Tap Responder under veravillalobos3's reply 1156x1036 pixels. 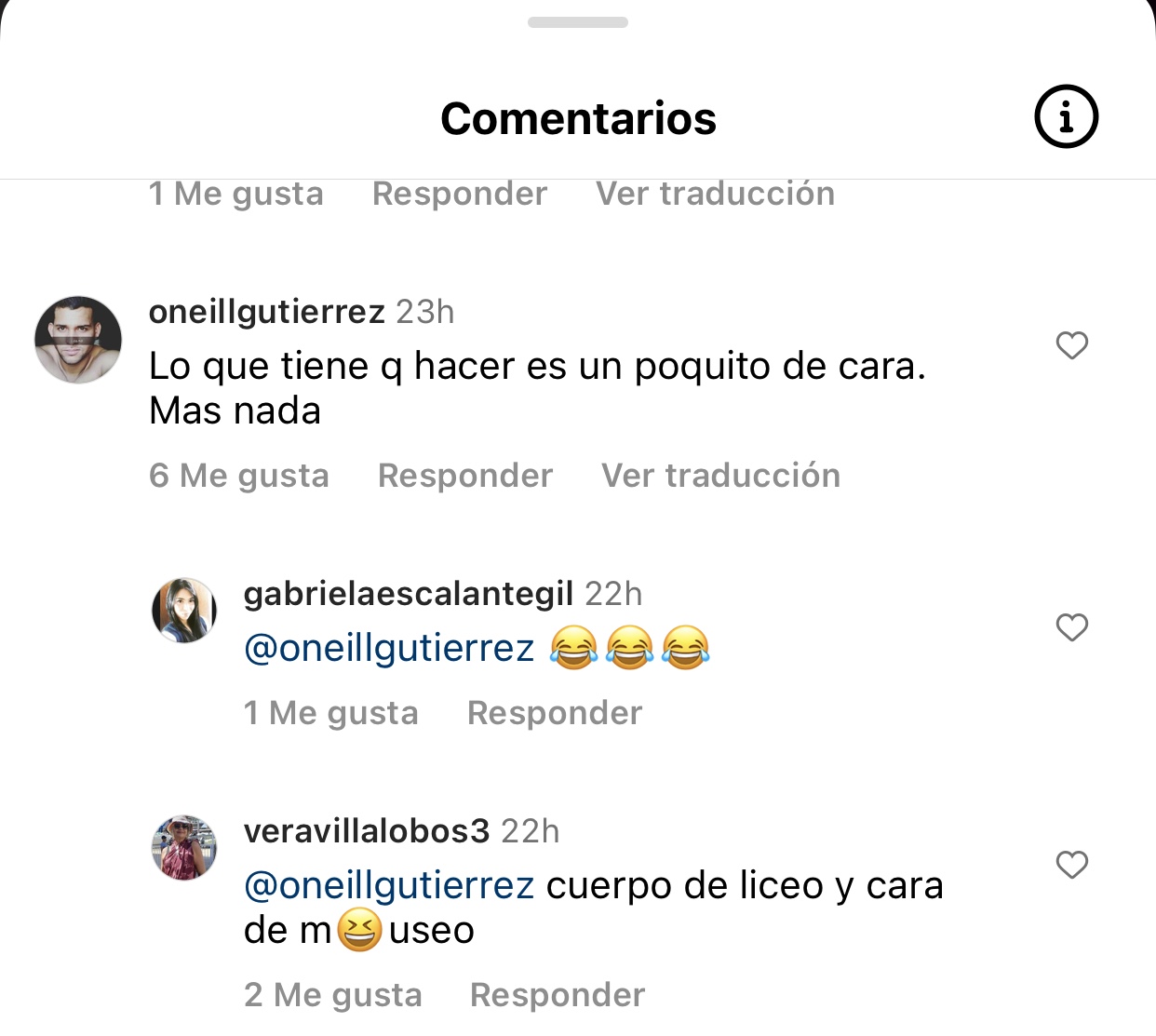(557, 995)
